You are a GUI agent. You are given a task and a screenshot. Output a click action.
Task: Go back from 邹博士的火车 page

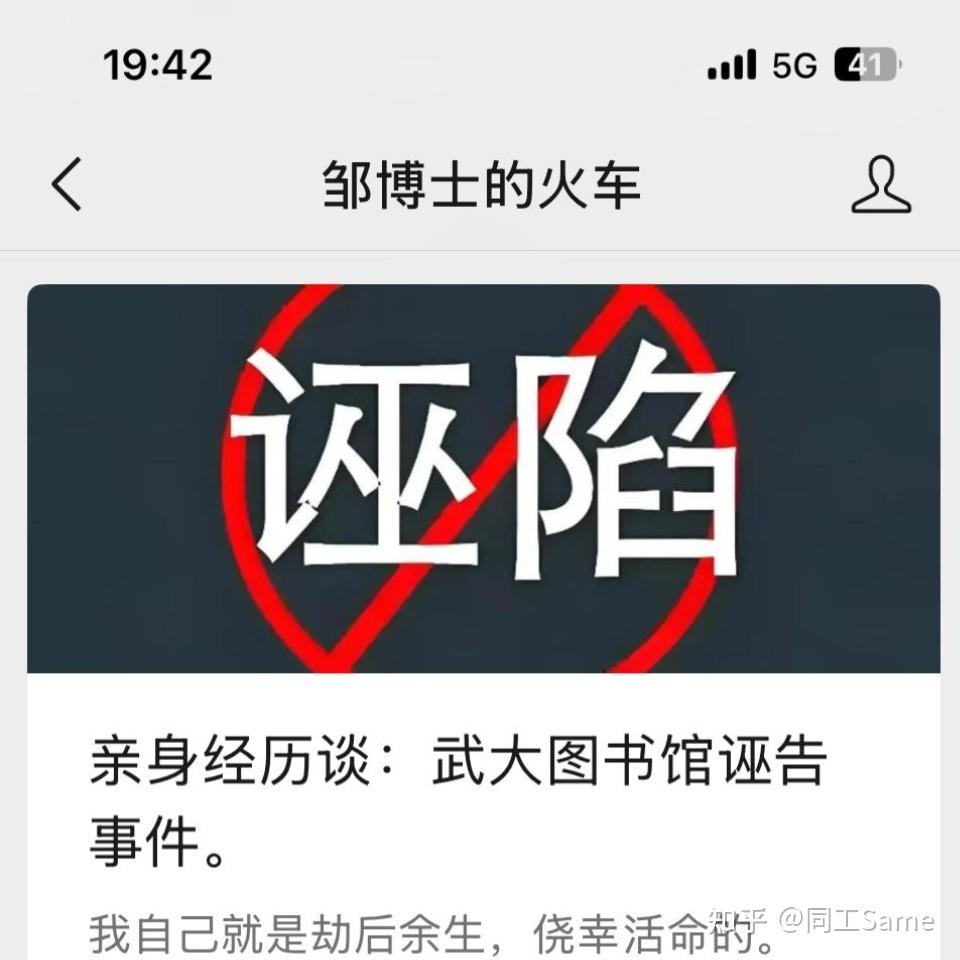pyautogui.click(x=67, y=184)
